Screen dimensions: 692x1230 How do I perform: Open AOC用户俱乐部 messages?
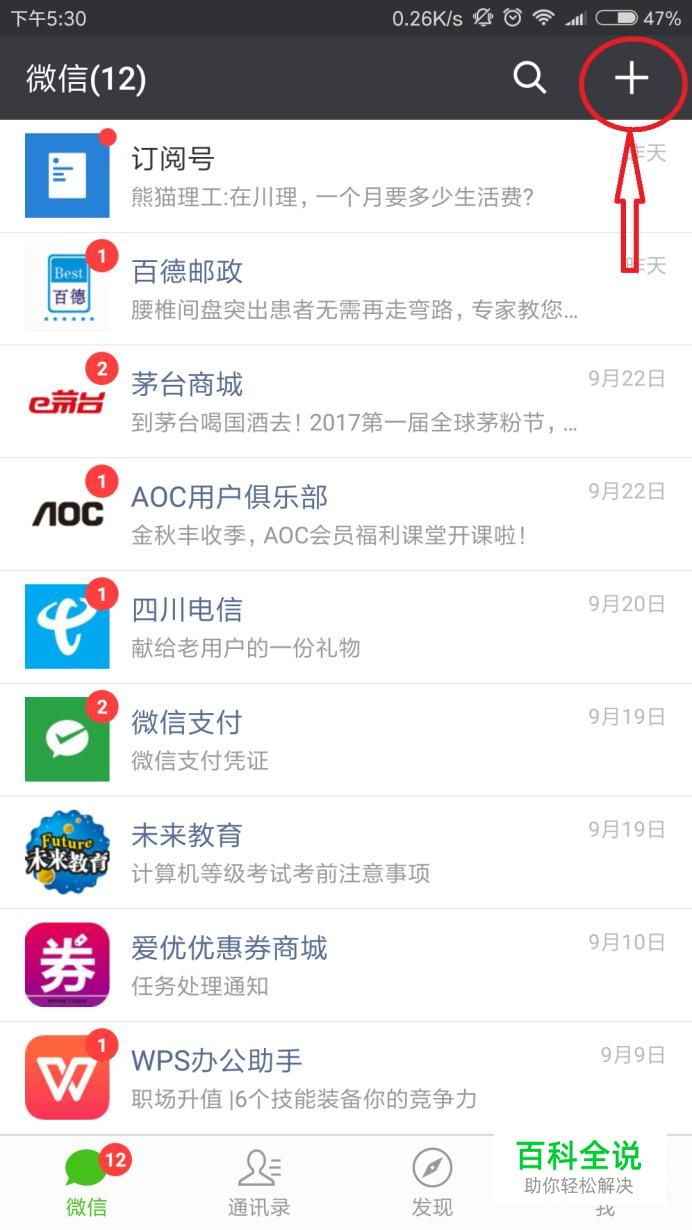pyautogui.click(x=346, y=515)
